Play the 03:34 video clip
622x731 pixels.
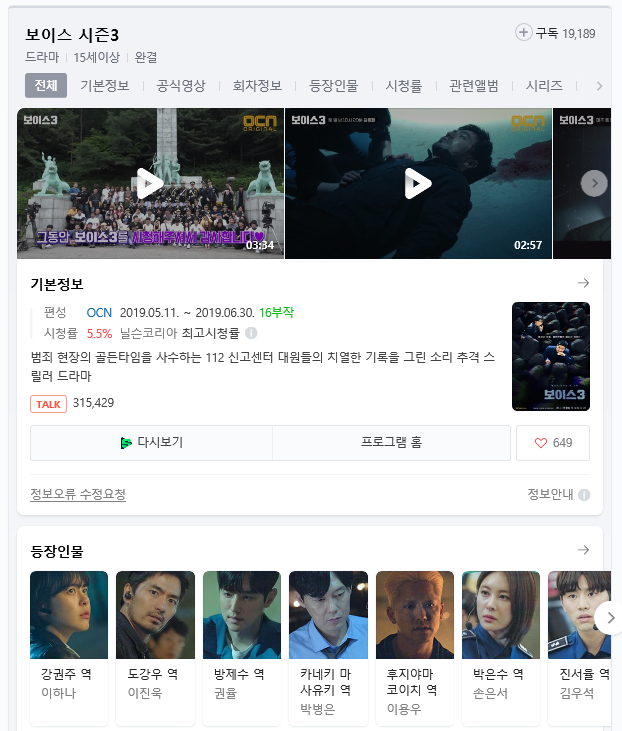click(150, 183)
